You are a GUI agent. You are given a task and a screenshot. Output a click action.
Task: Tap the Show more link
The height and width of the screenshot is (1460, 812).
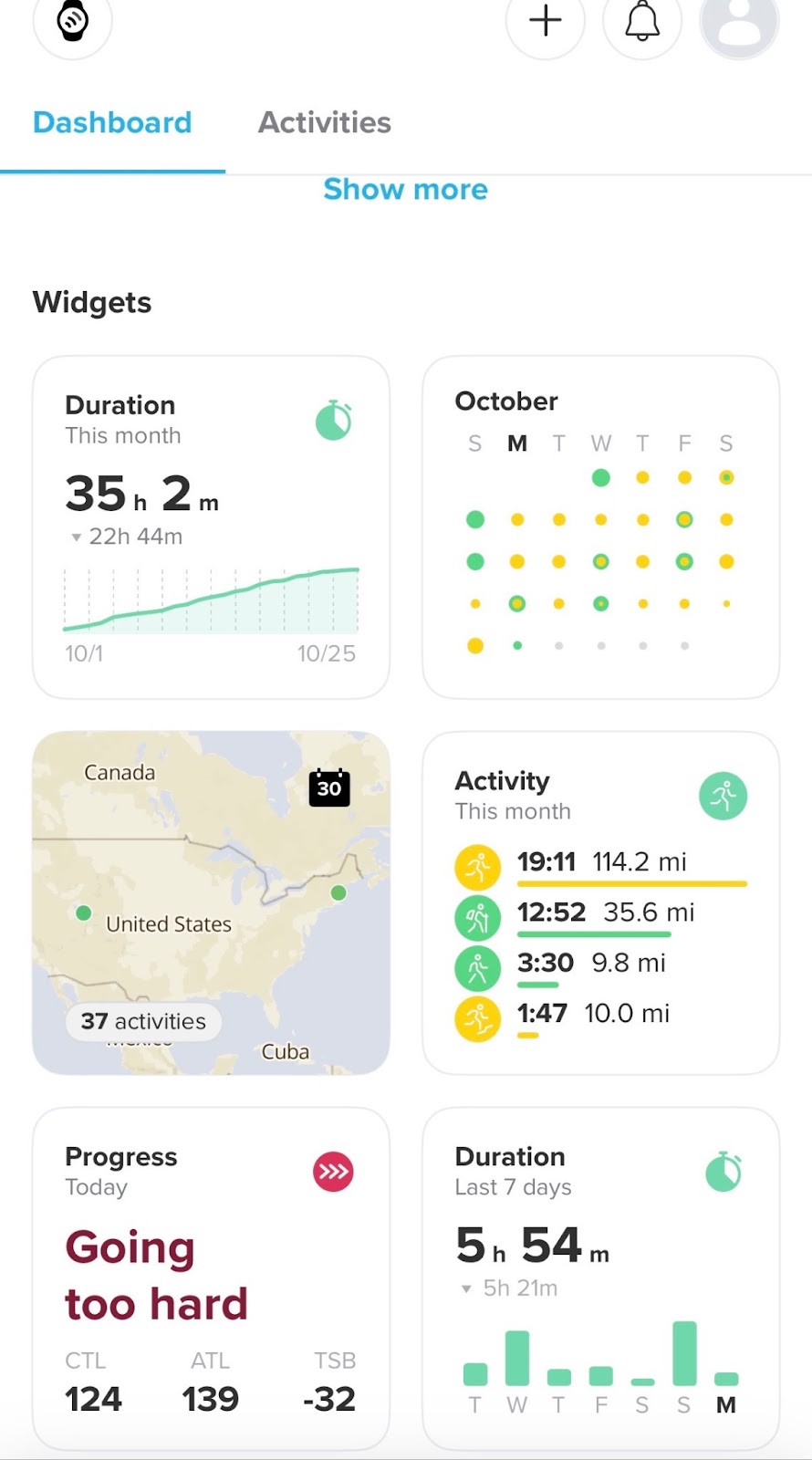click(405, 189)
